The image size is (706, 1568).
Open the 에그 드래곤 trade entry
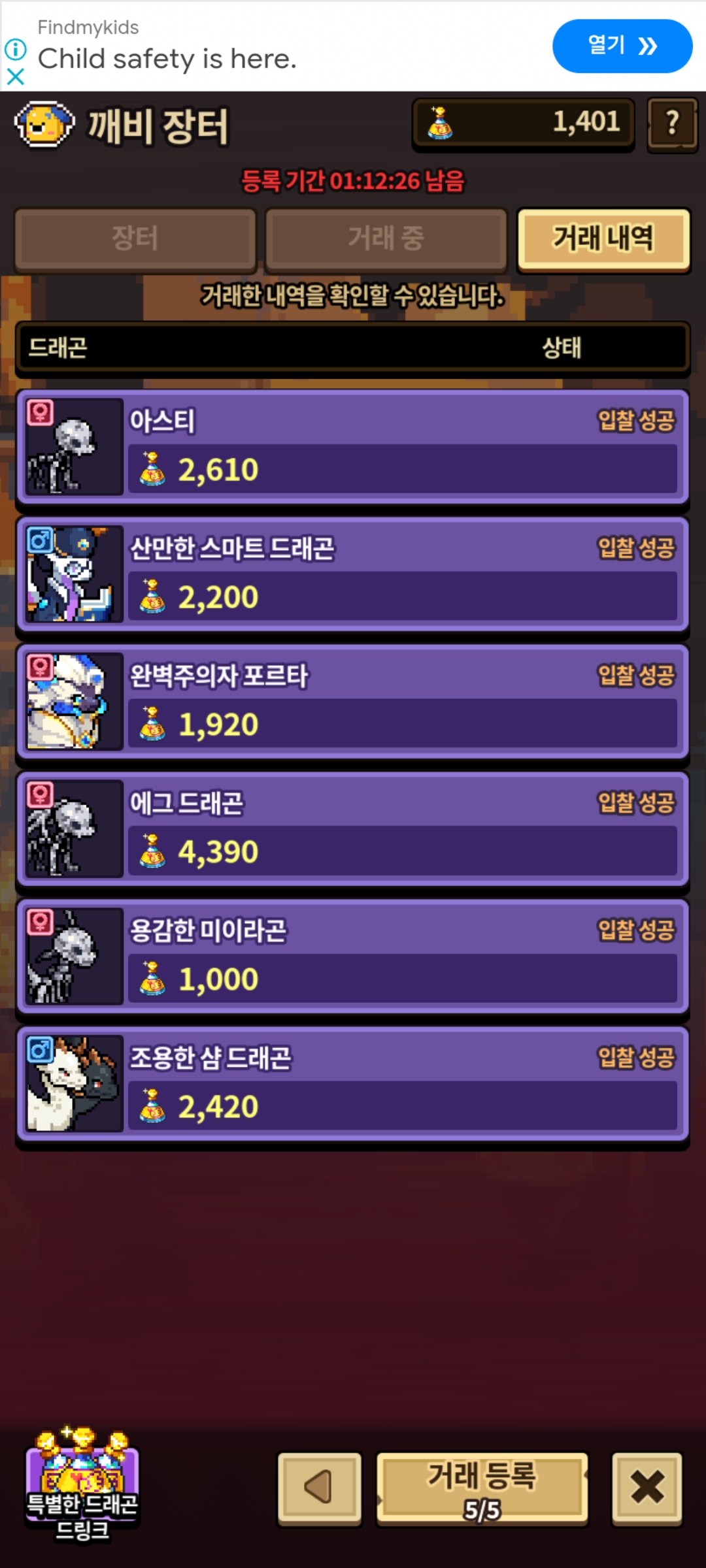click(353, 829)
